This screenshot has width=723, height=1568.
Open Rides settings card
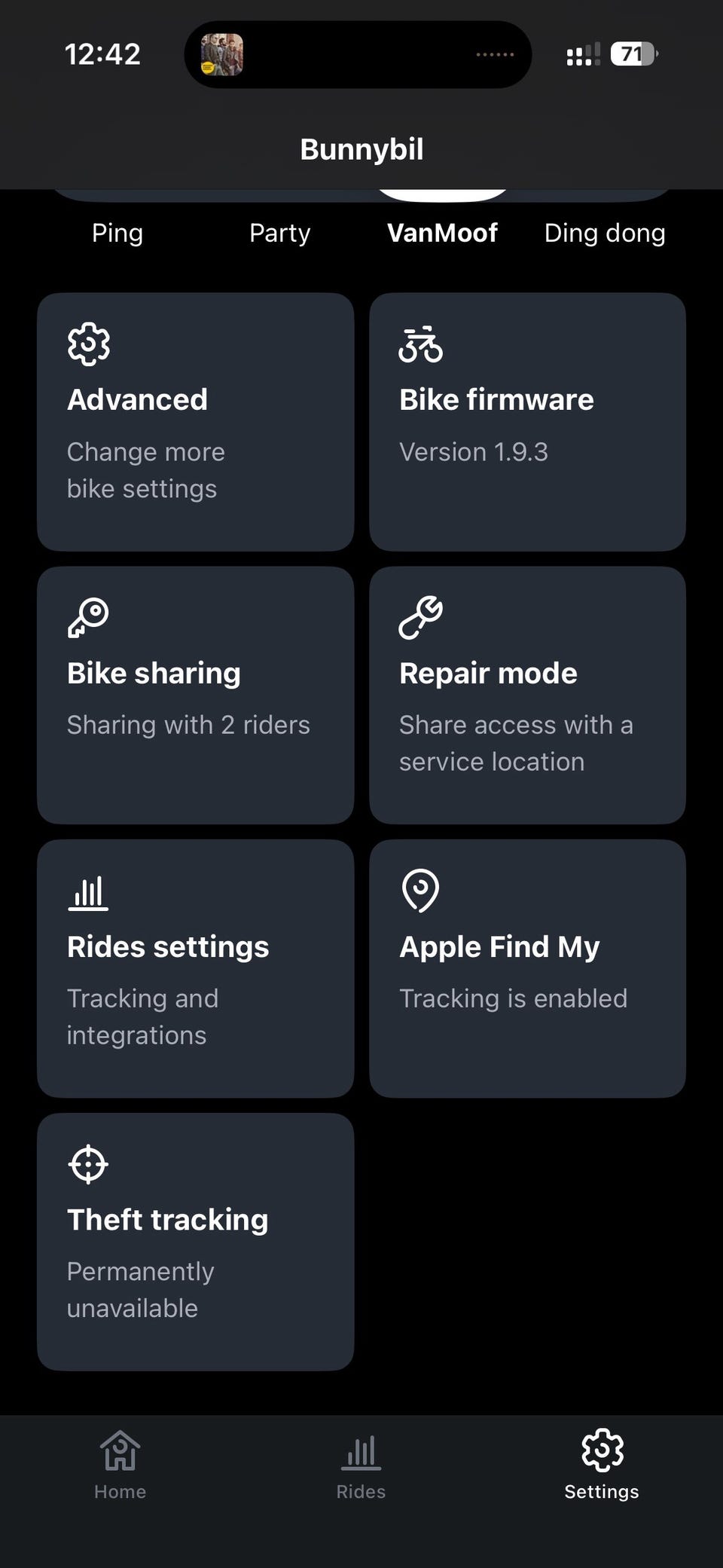(195, 968)
